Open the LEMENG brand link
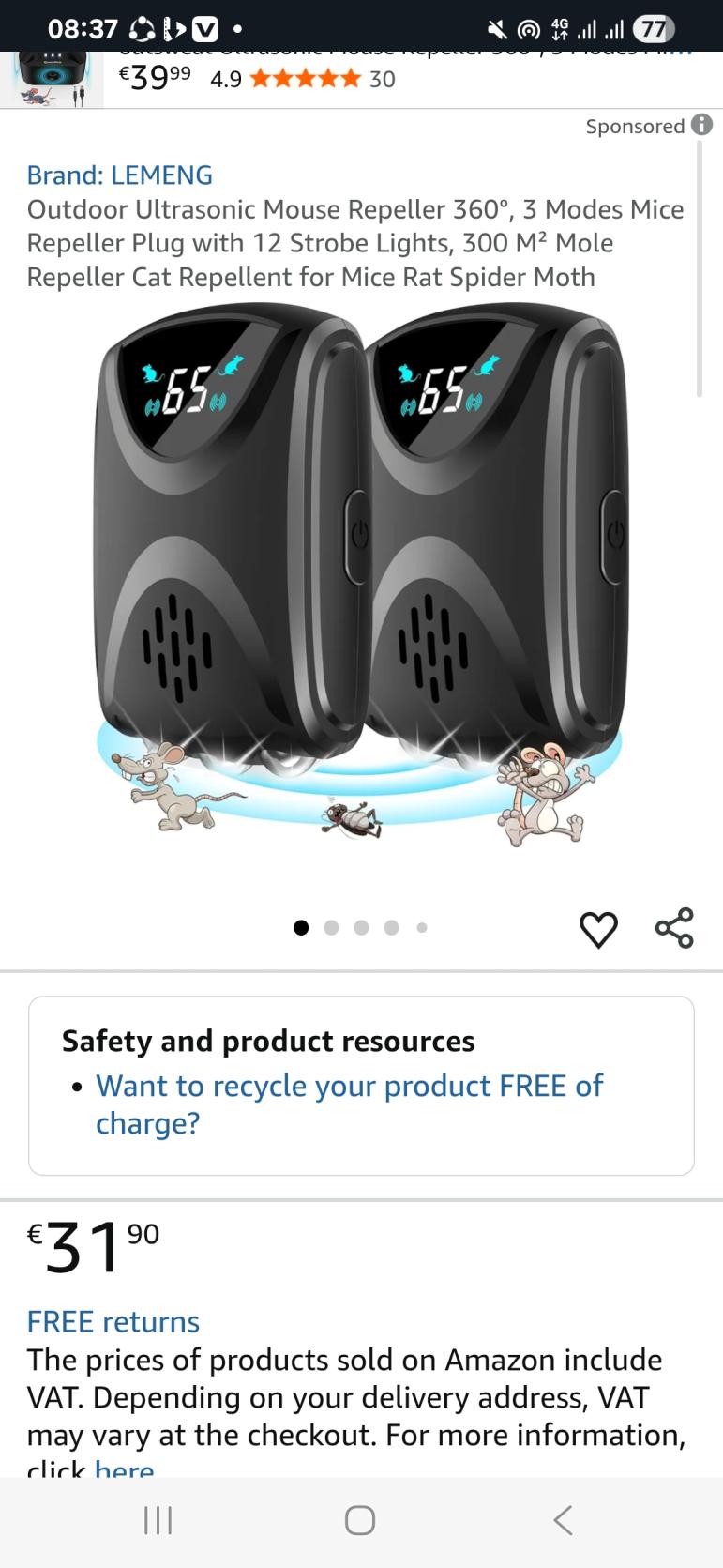Screen dimensions: 723x1568 coord(119,175)
